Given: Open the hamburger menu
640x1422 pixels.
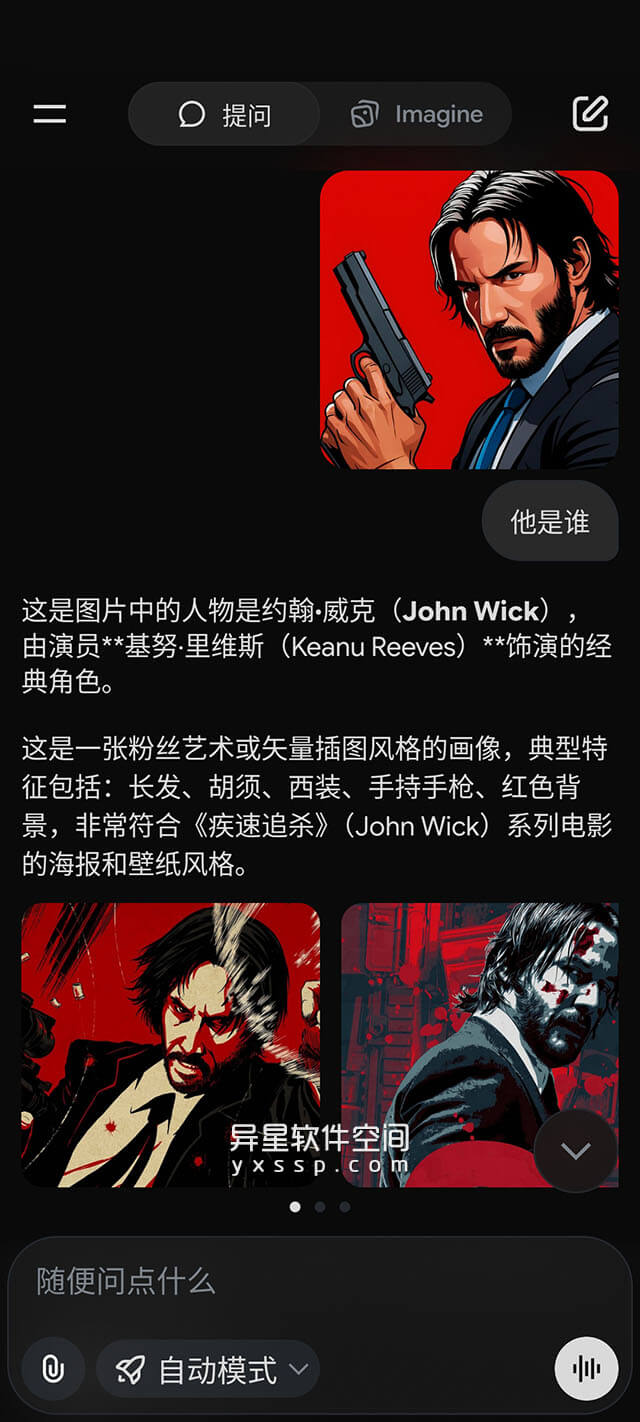Looking at the screenshot, I should pos(49,114).
